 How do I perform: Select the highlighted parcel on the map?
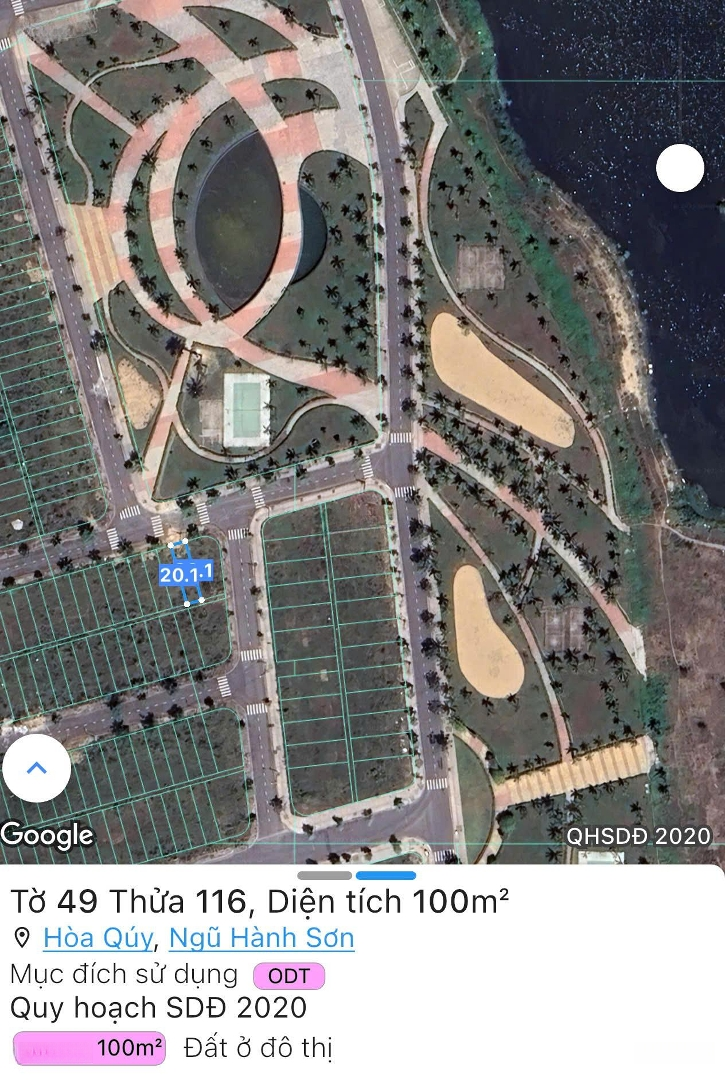(x=187, y=573)
